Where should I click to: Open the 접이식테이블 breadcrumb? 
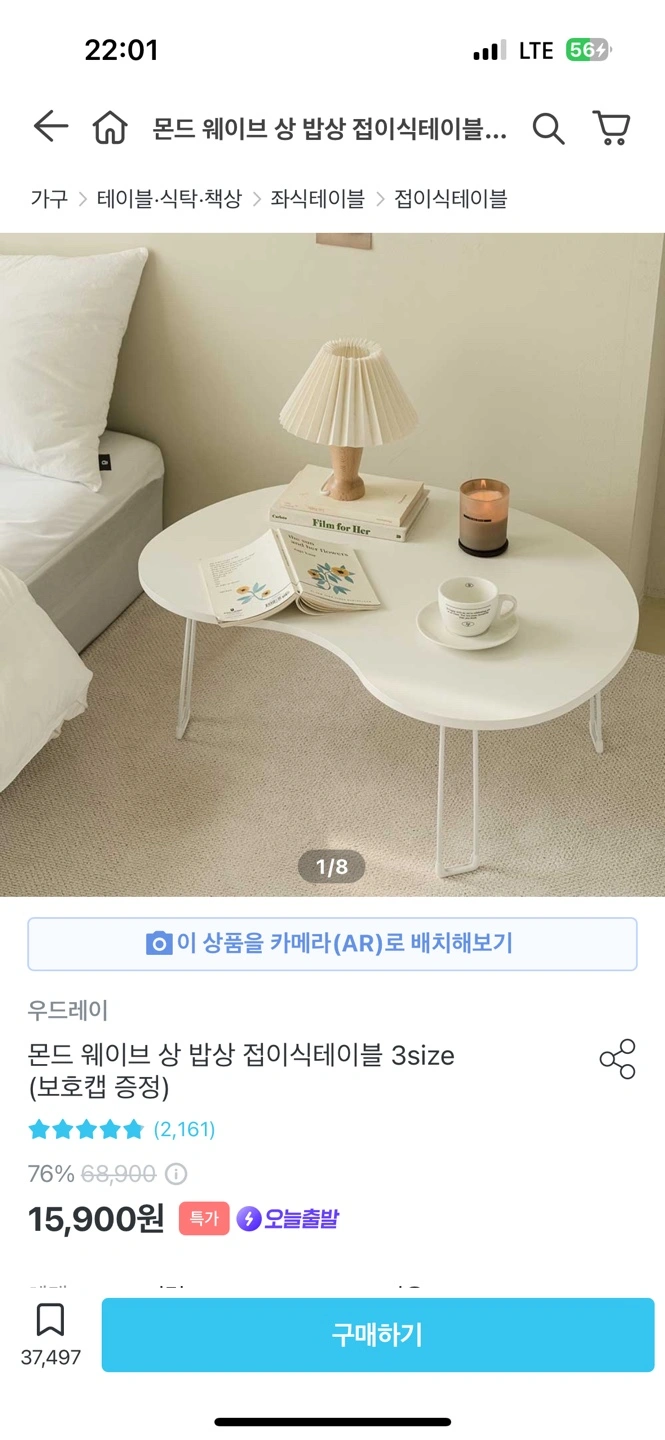click(451, 198)
